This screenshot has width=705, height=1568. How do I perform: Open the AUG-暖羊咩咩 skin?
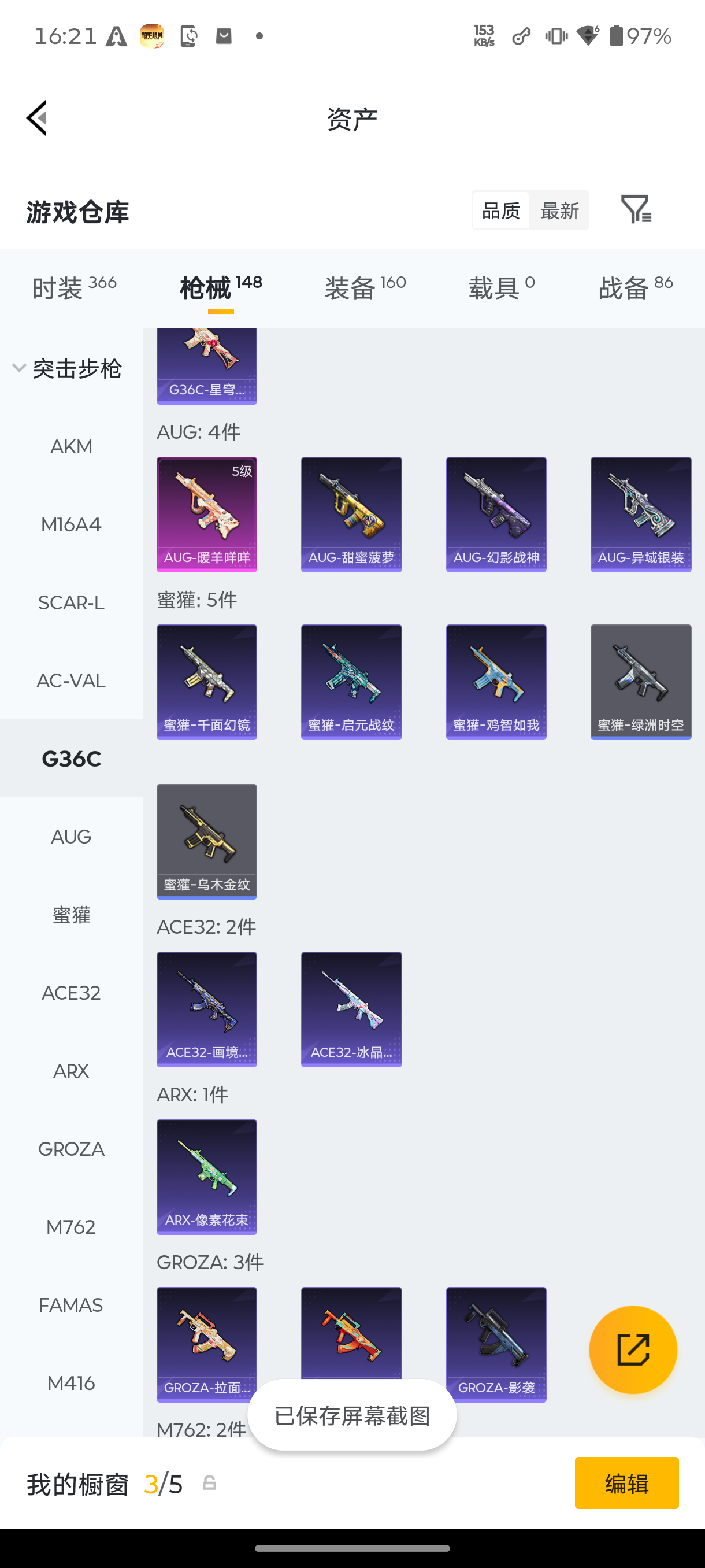point(207,515)
